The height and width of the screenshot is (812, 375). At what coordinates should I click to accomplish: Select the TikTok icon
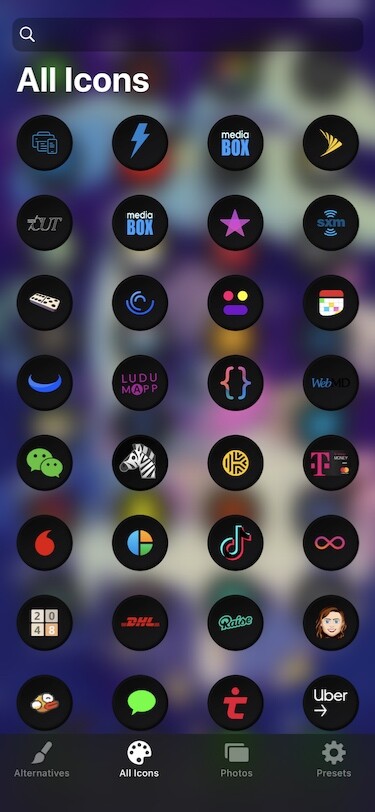[x=236, y=543]
